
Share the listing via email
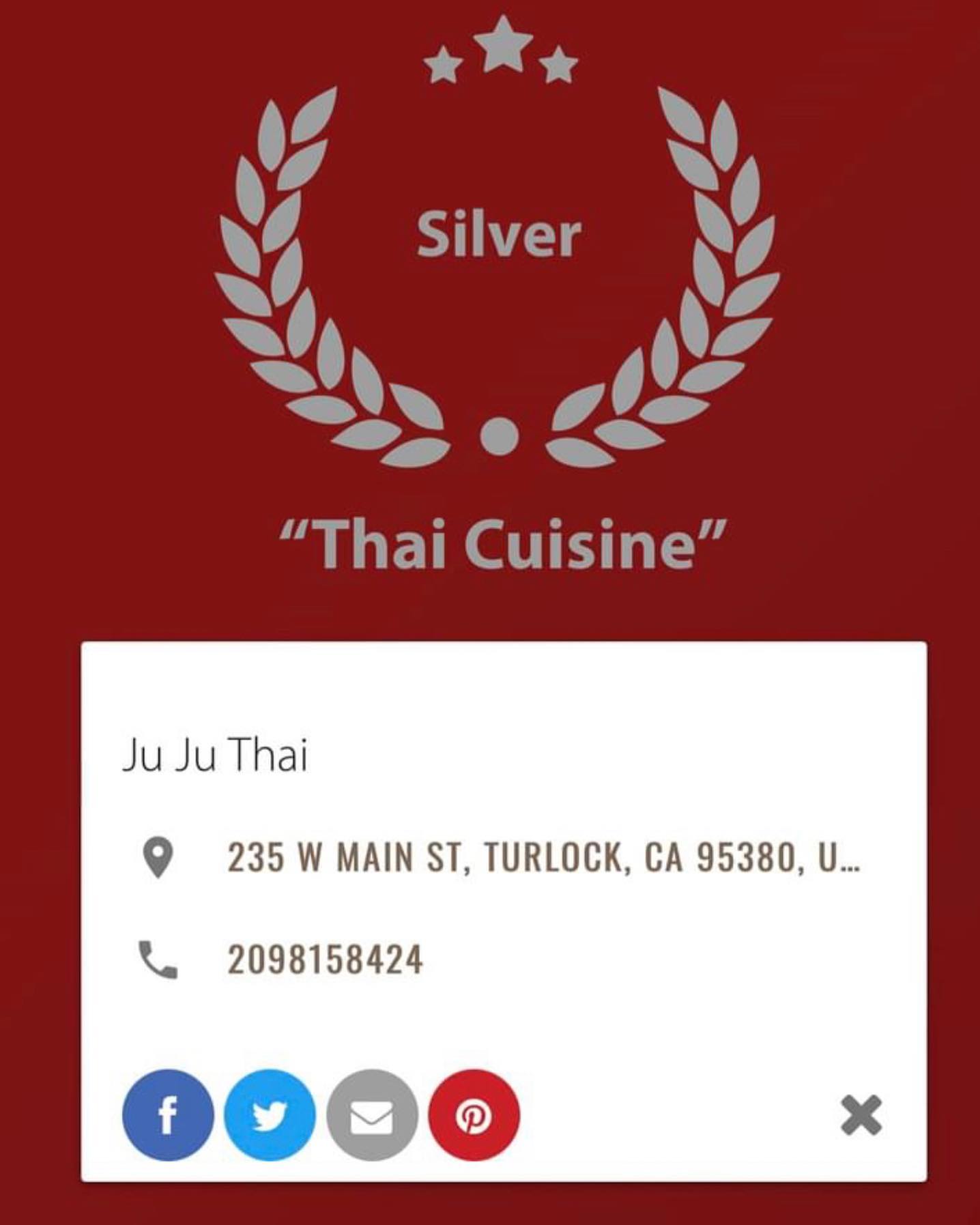[x=372, y=1114]
